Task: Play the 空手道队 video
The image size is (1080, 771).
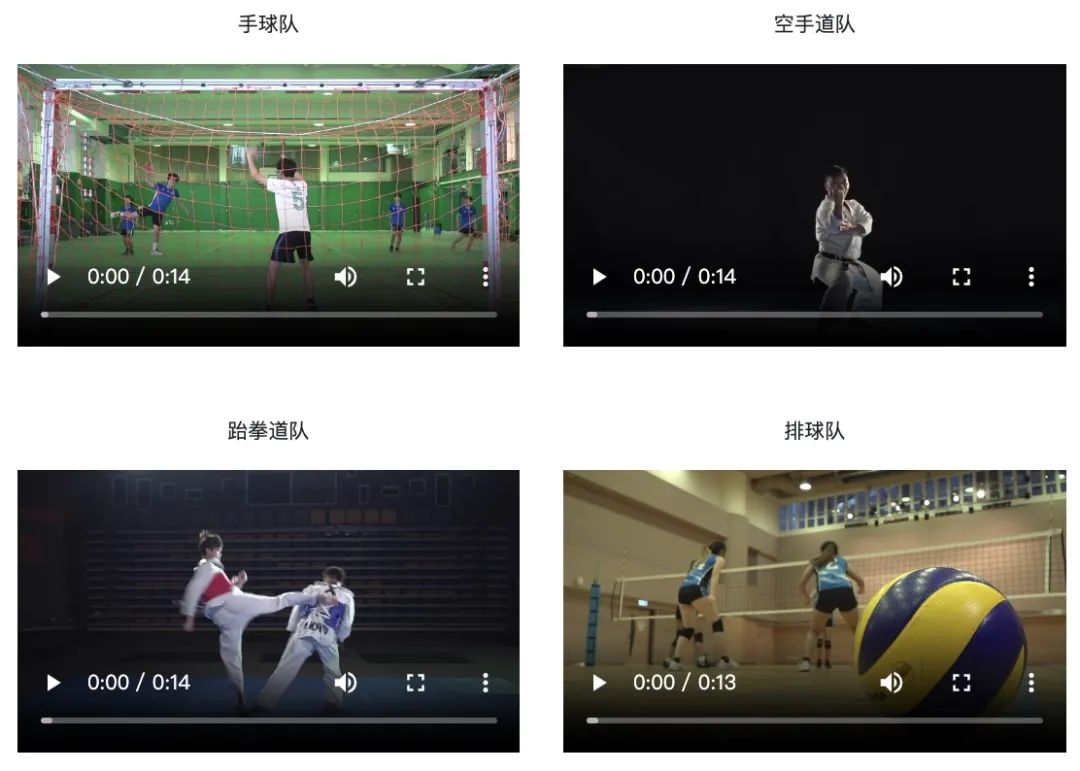Action: [600, 277]
